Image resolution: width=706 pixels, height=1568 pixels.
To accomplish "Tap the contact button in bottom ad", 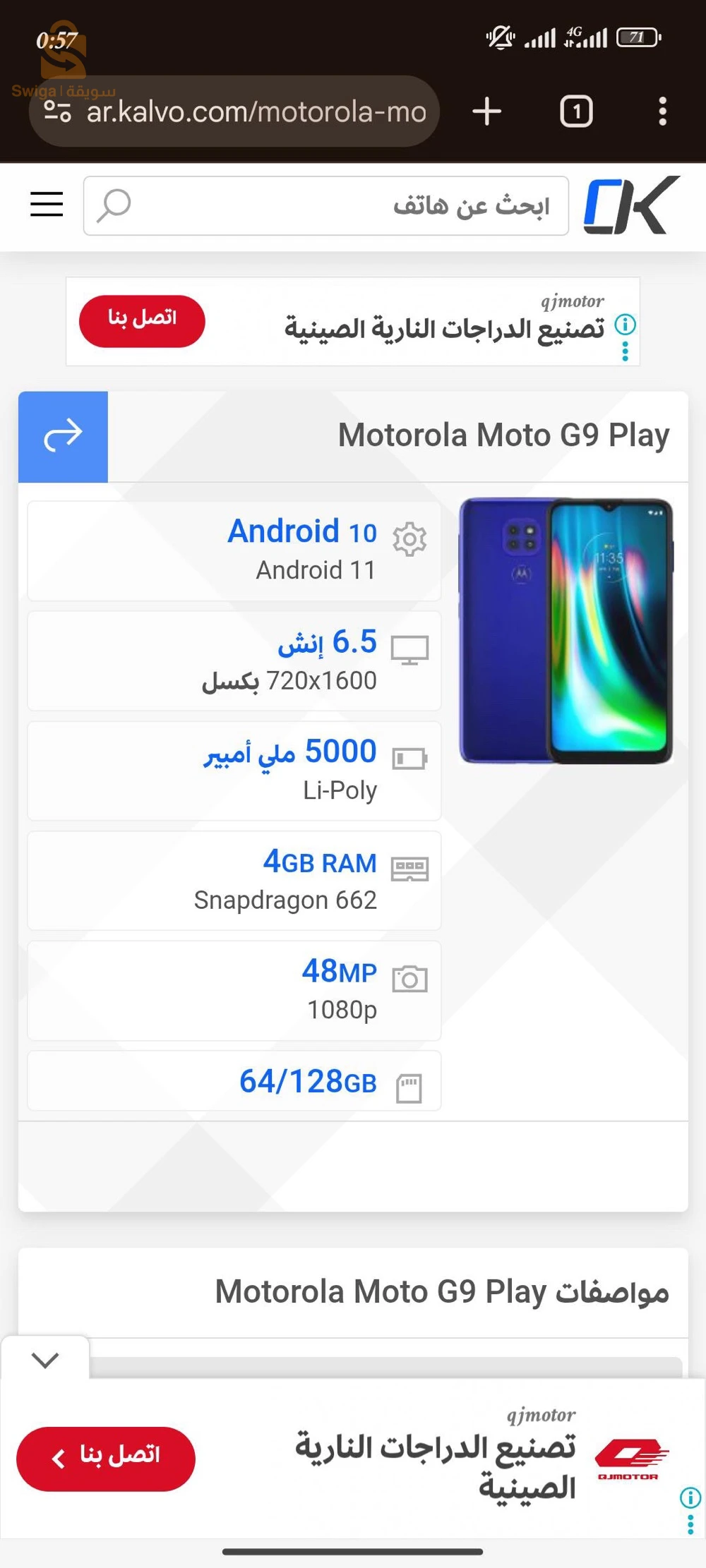I will pyautogui.click(x=106, y=1459).
